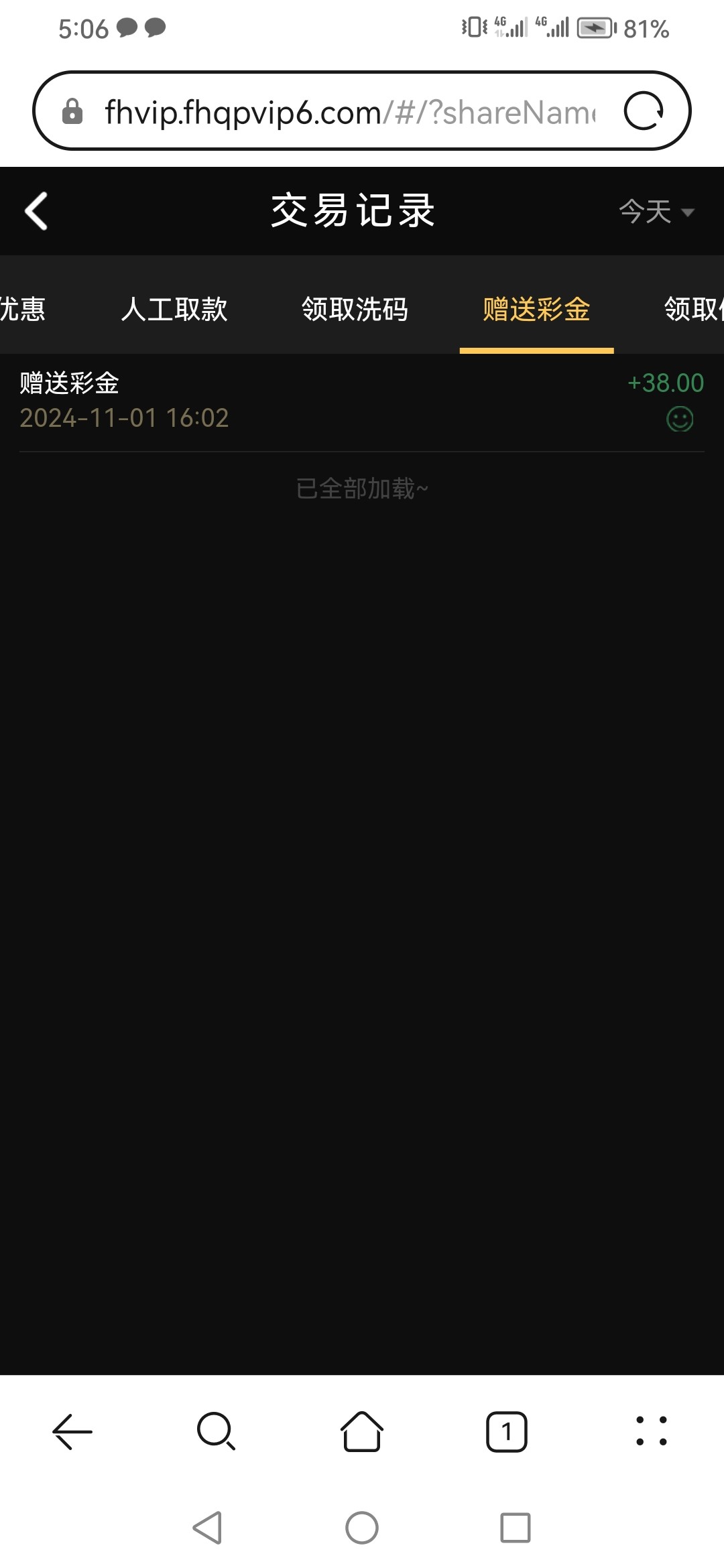The image size is (724, 1568).
Task: Go back from the 交易记录 page
Action: coord(37,211)
